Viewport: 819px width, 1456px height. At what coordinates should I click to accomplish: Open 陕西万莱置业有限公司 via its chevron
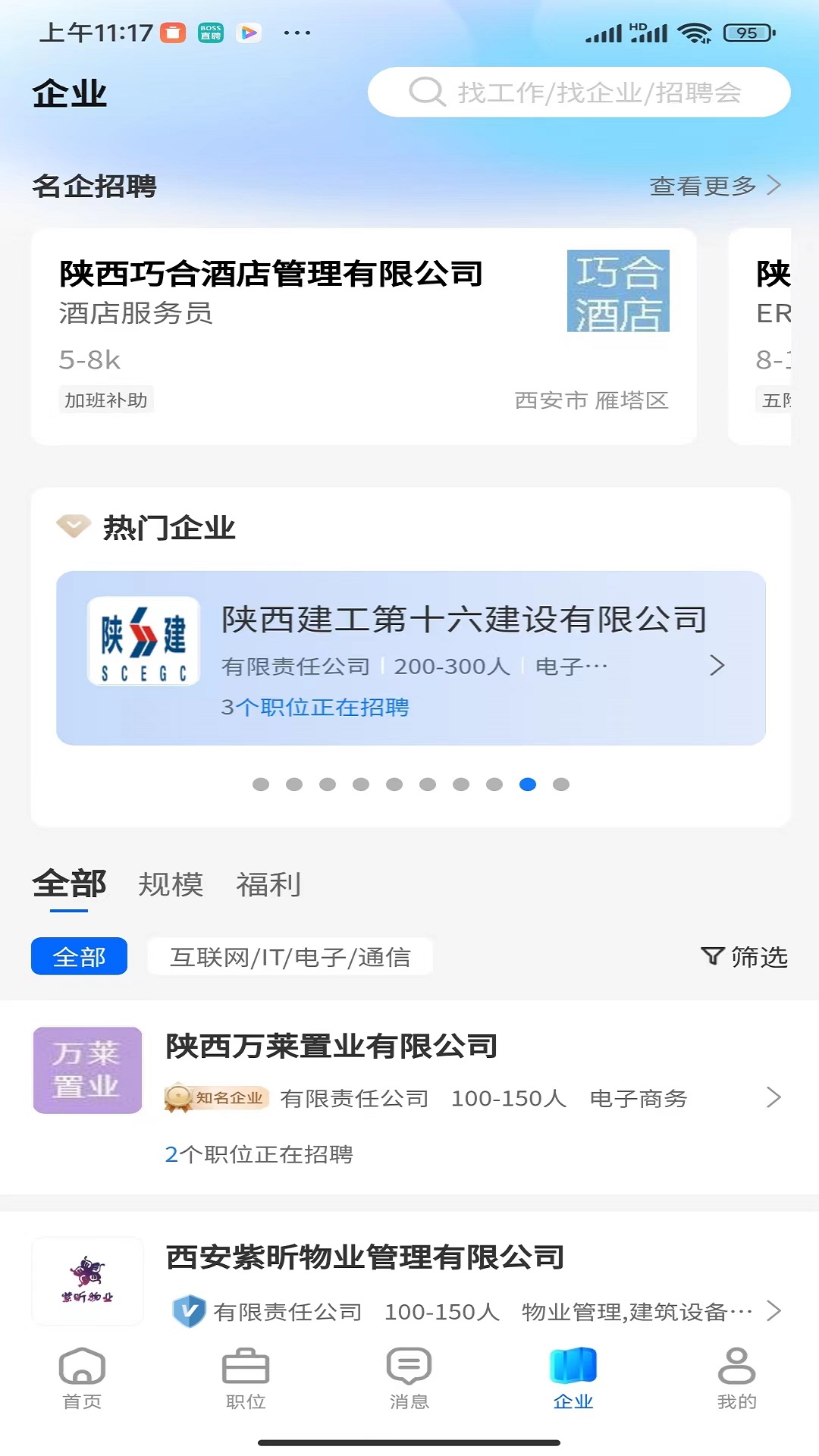[772, 1097]
